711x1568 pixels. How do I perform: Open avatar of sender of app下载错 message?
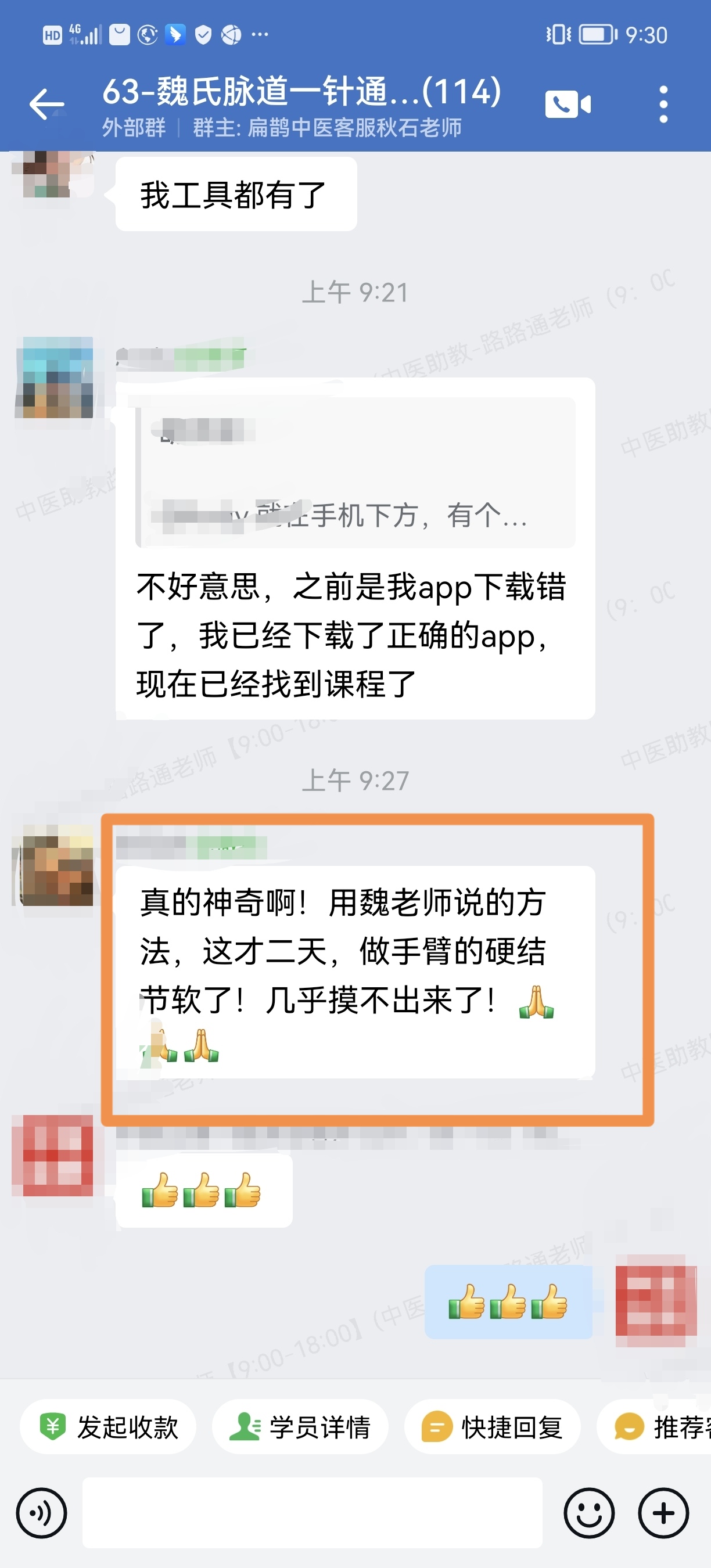coord(55,377)
